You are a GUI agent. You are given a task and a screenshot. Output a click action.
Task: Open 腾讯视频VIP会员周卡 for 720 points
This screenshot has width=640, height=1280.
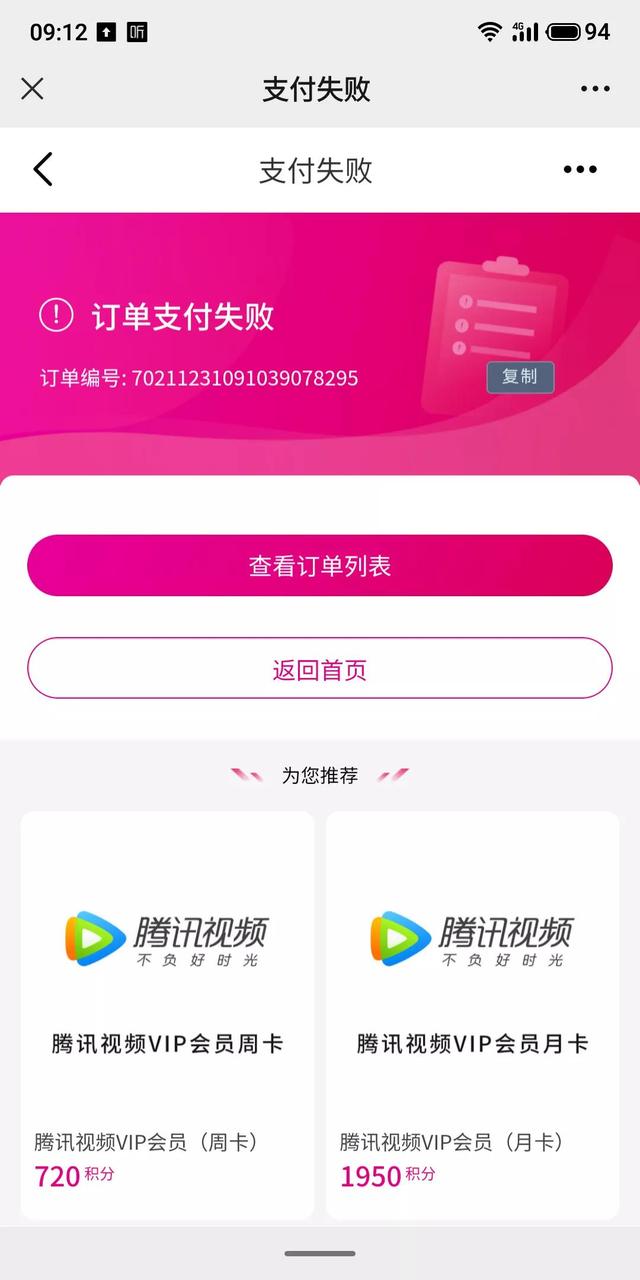pos(167,1015)
